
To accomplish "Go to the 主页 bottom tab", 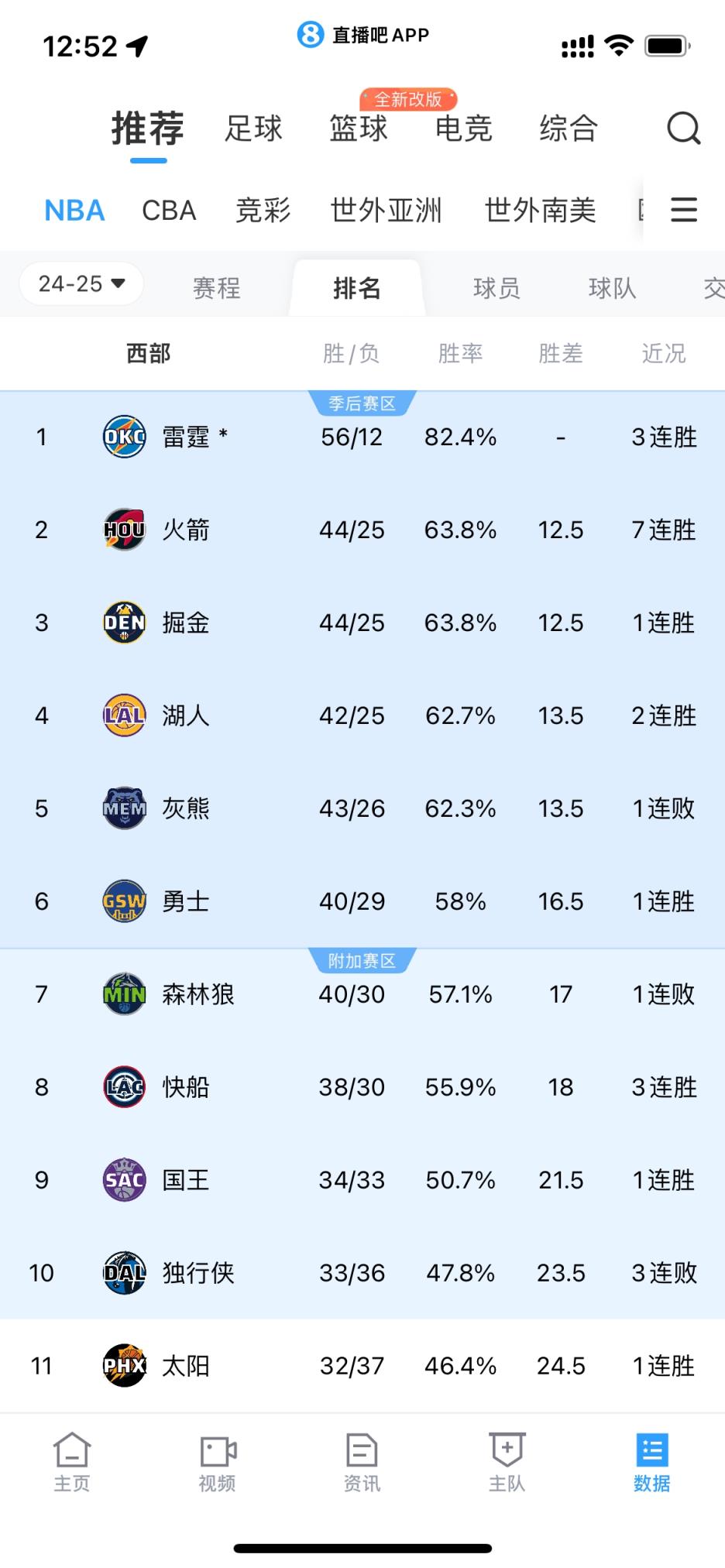I will coord(72,1462).
